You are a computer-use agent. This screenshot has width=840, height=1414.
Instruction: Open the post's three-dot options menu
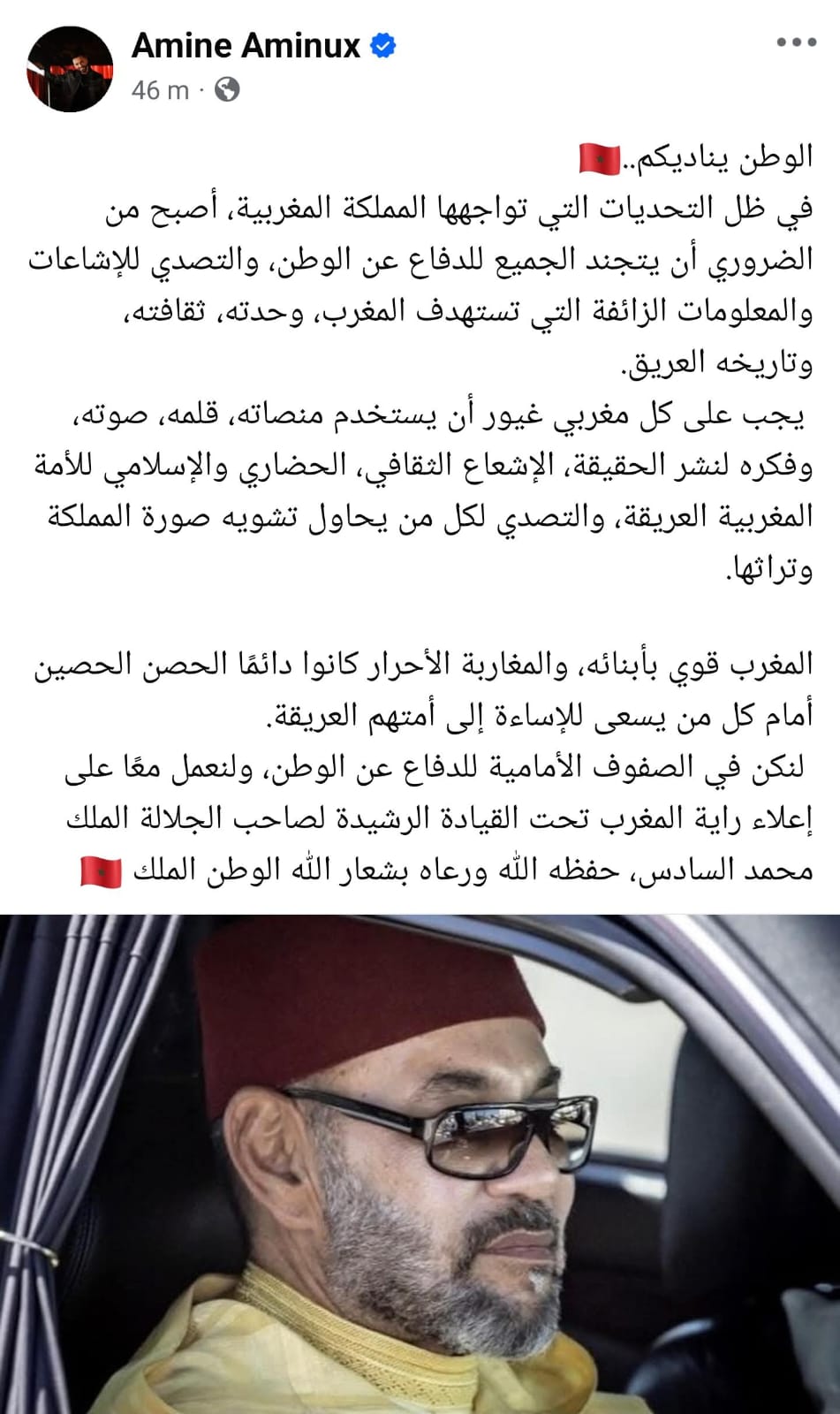coord(796,42)
